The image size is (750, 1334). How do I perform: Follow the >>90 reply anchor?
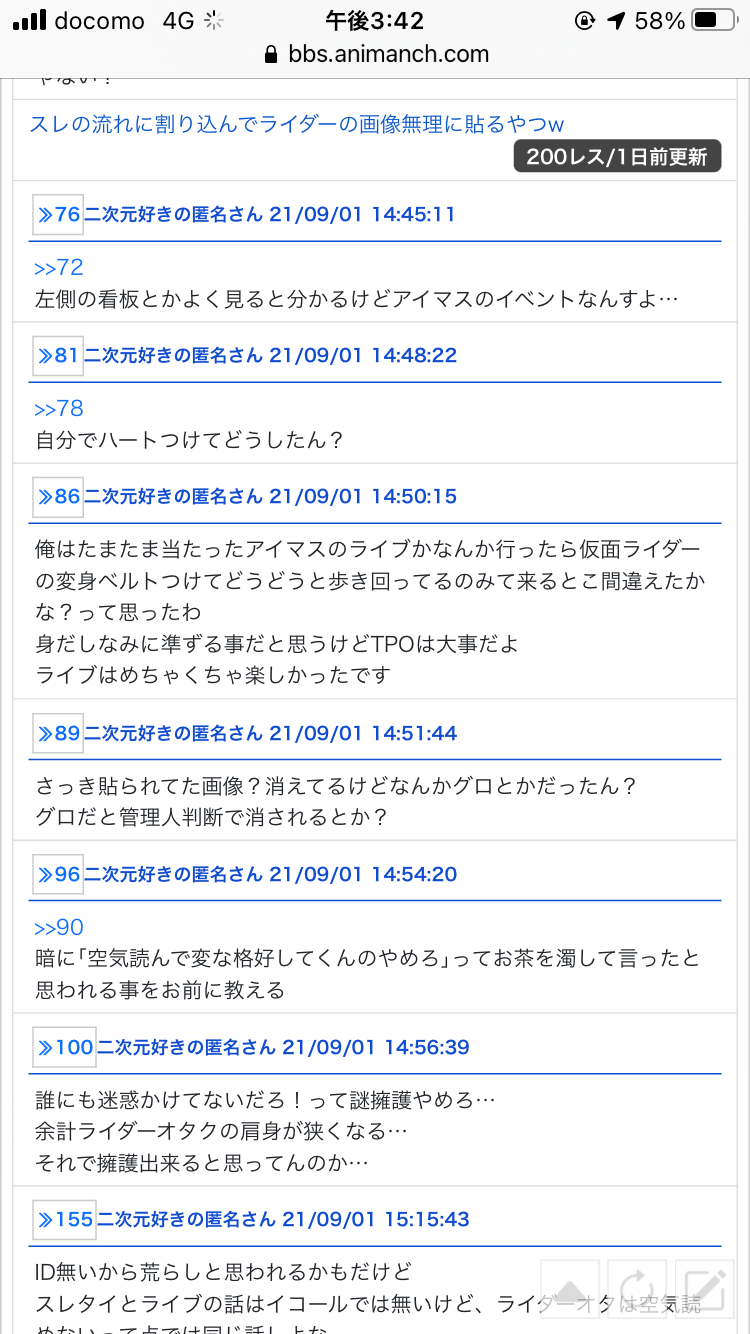(59, 927)
